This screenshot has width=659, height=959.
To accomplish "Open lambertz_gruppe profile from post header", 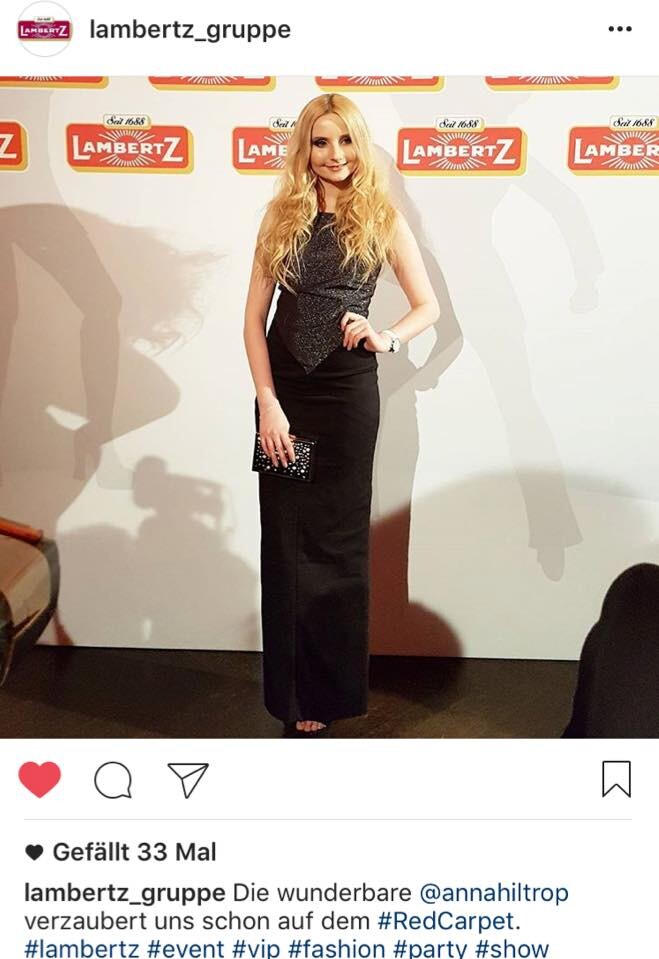I will coord(190,30).
